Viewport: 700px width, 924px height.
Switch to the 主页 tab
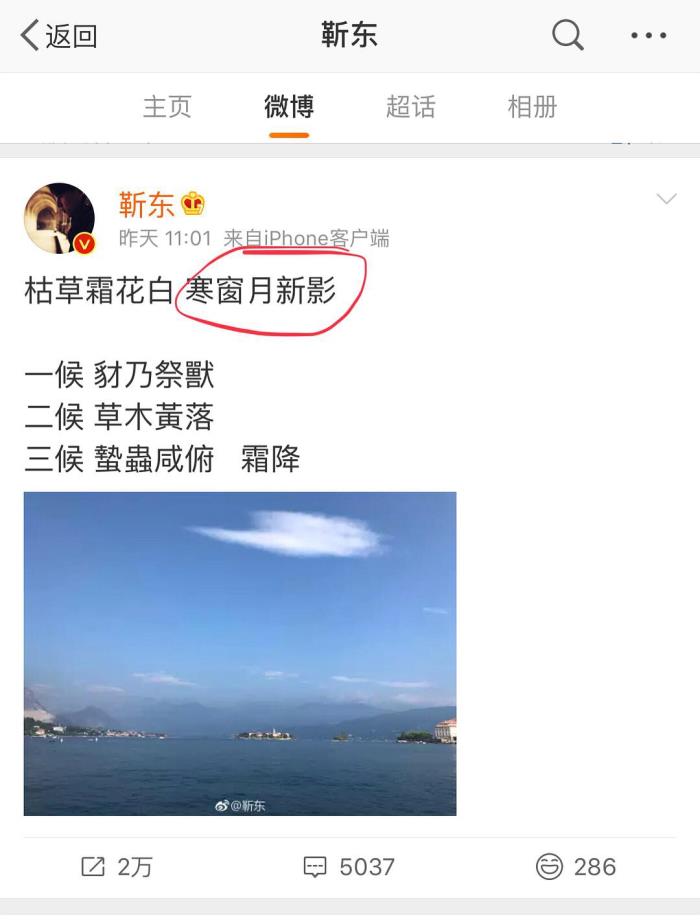point(166,106)
